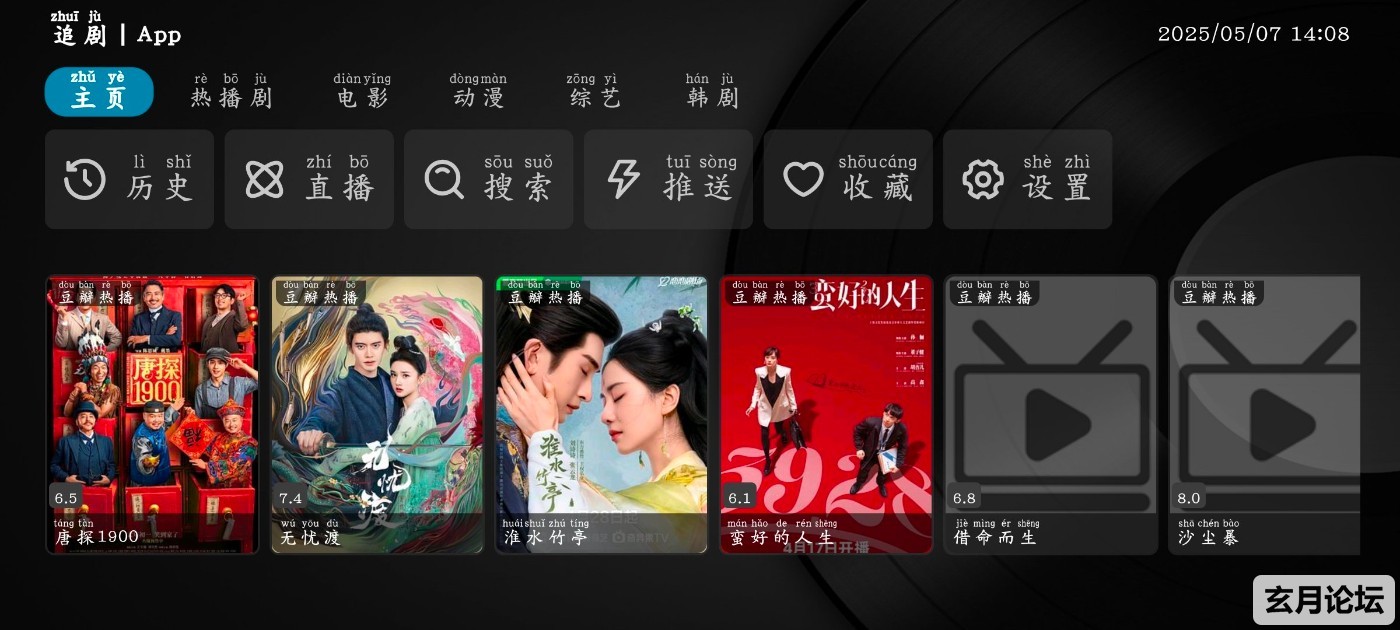Open 蛮好的人生 drama card
The width and height of the screenshot is (1400, 630).
[x=826, y=414]
